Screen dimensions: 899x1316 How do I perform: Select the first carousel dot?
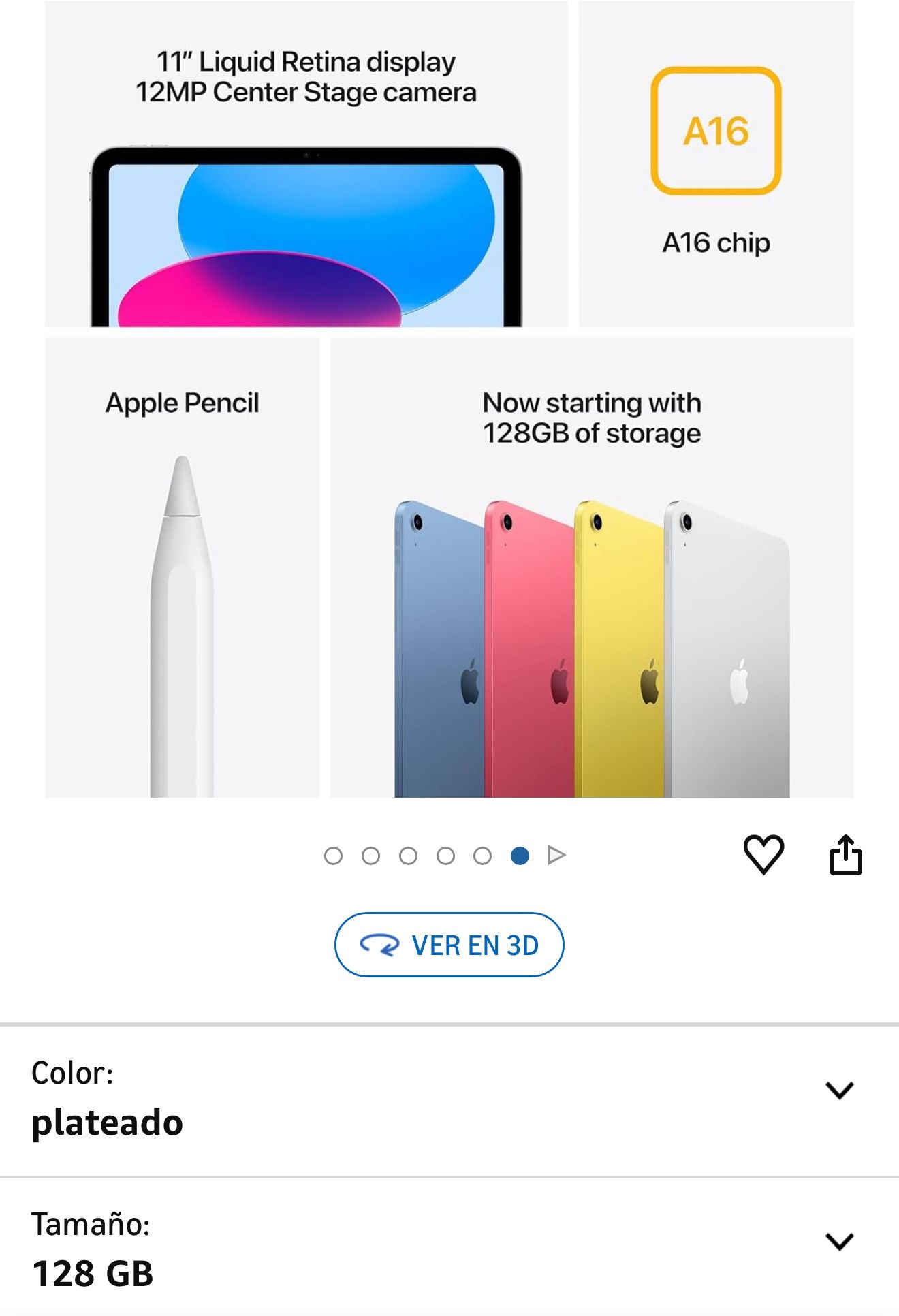334,853
